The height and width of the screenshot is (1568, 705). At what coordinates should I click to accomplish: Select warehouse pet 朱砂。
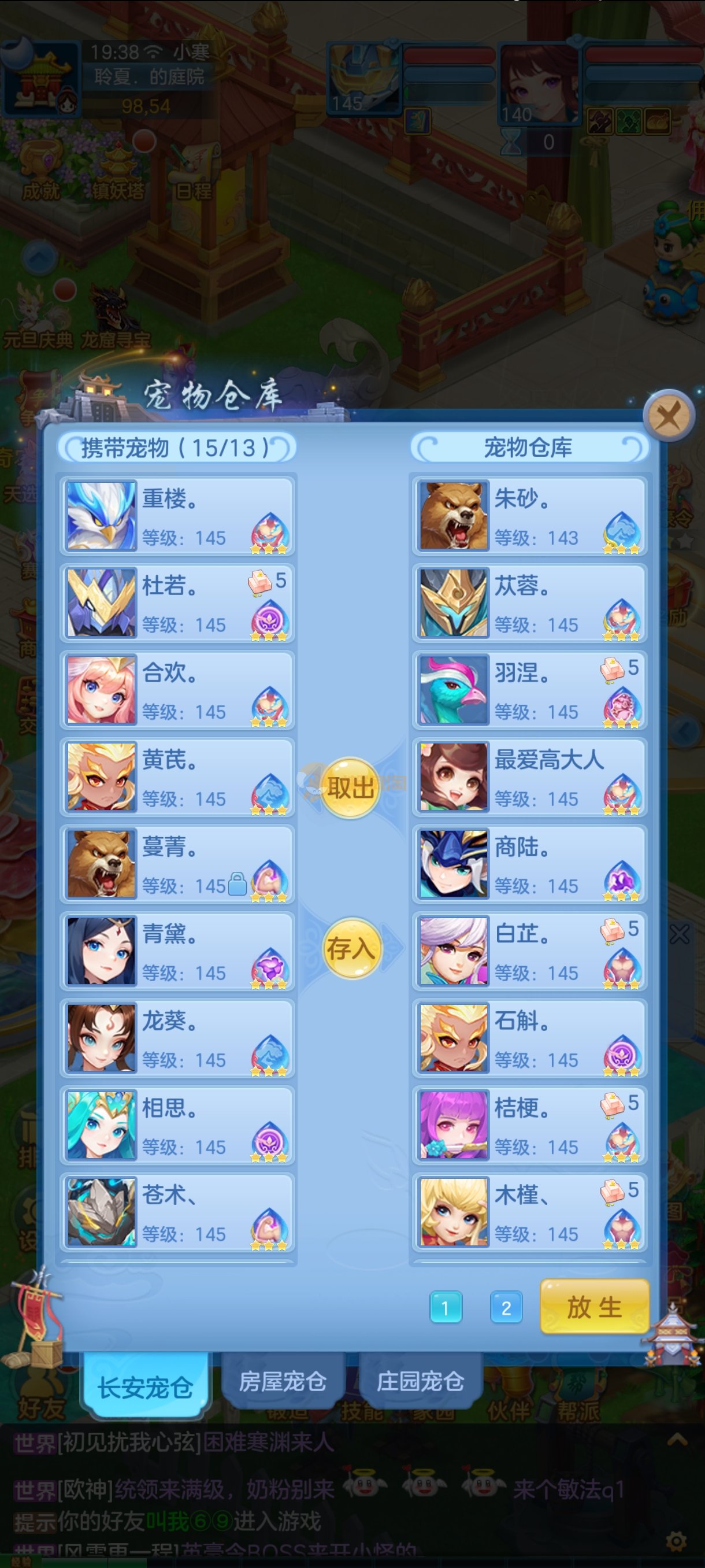[529, 516]
